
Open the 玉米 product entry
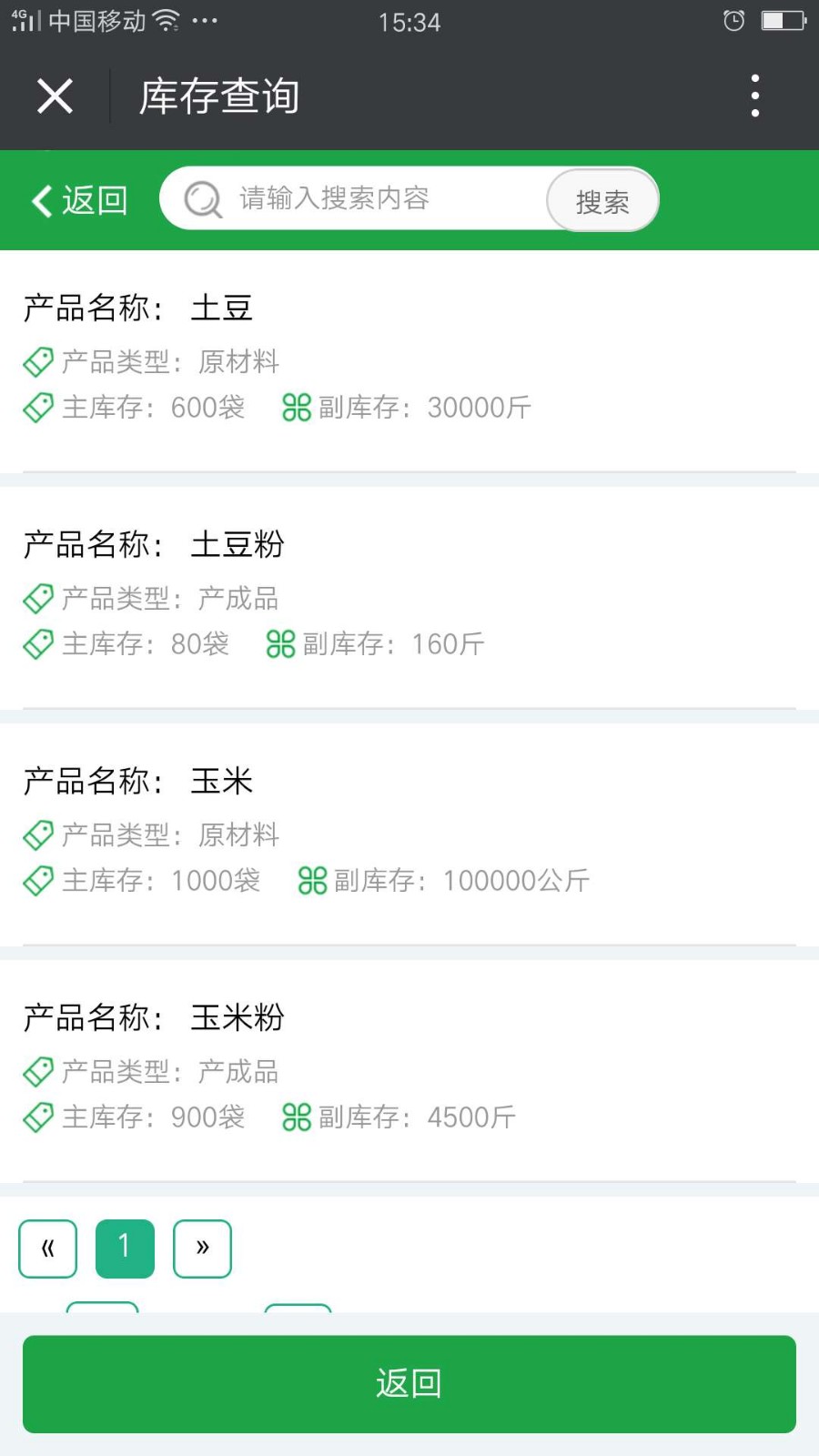(409, 834)
